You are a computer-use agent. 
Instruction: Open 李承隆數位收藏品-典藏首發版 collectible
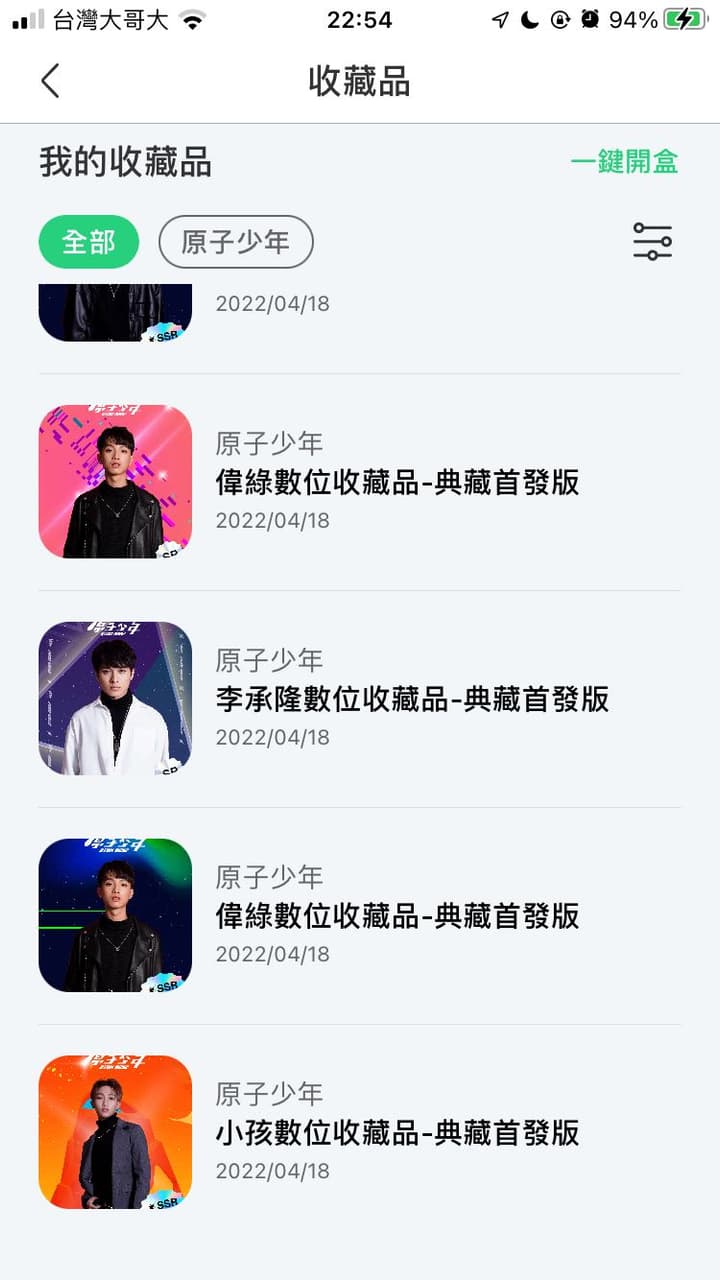point(360,699)
